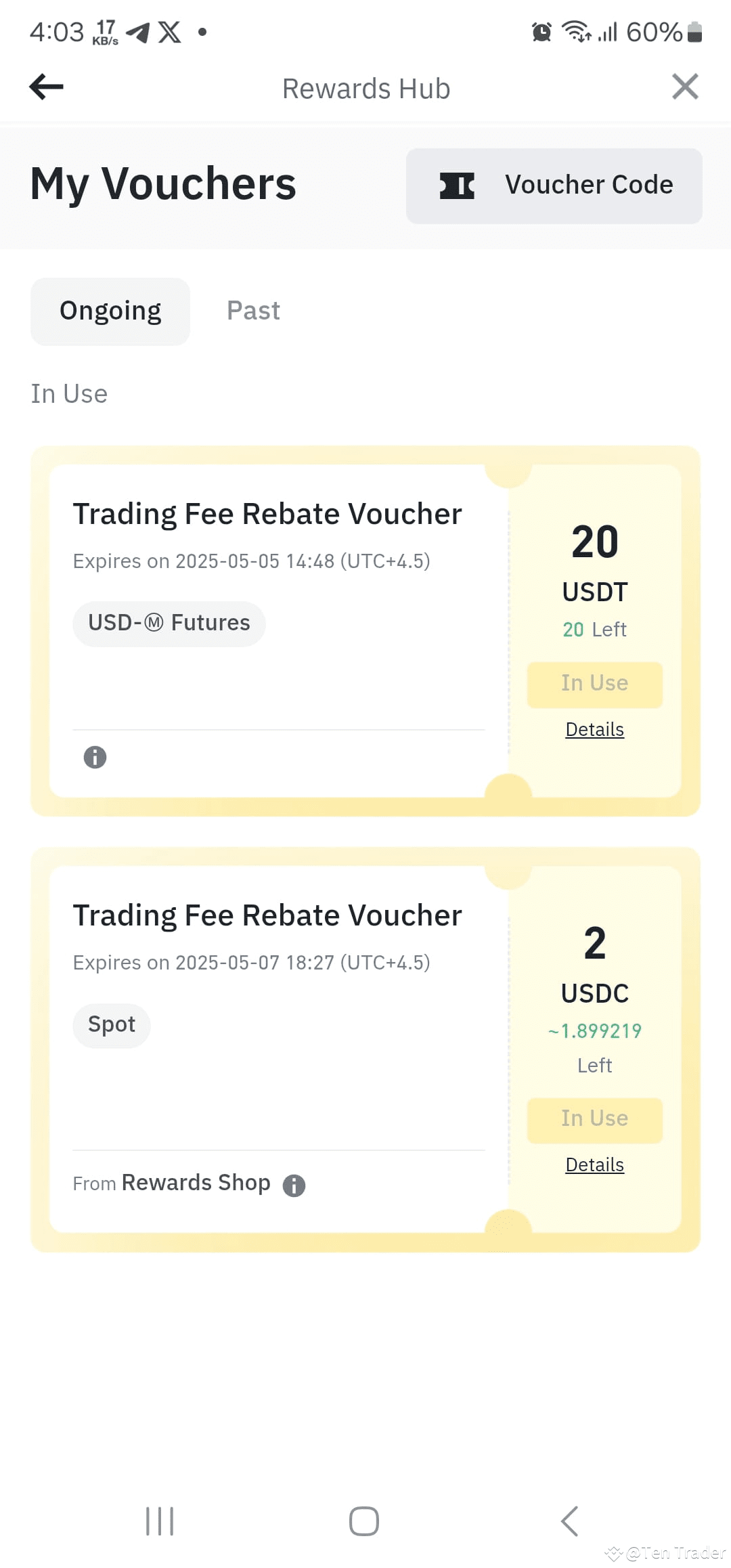Open Details for the 2 USDC voucher

coord(594,1164)
